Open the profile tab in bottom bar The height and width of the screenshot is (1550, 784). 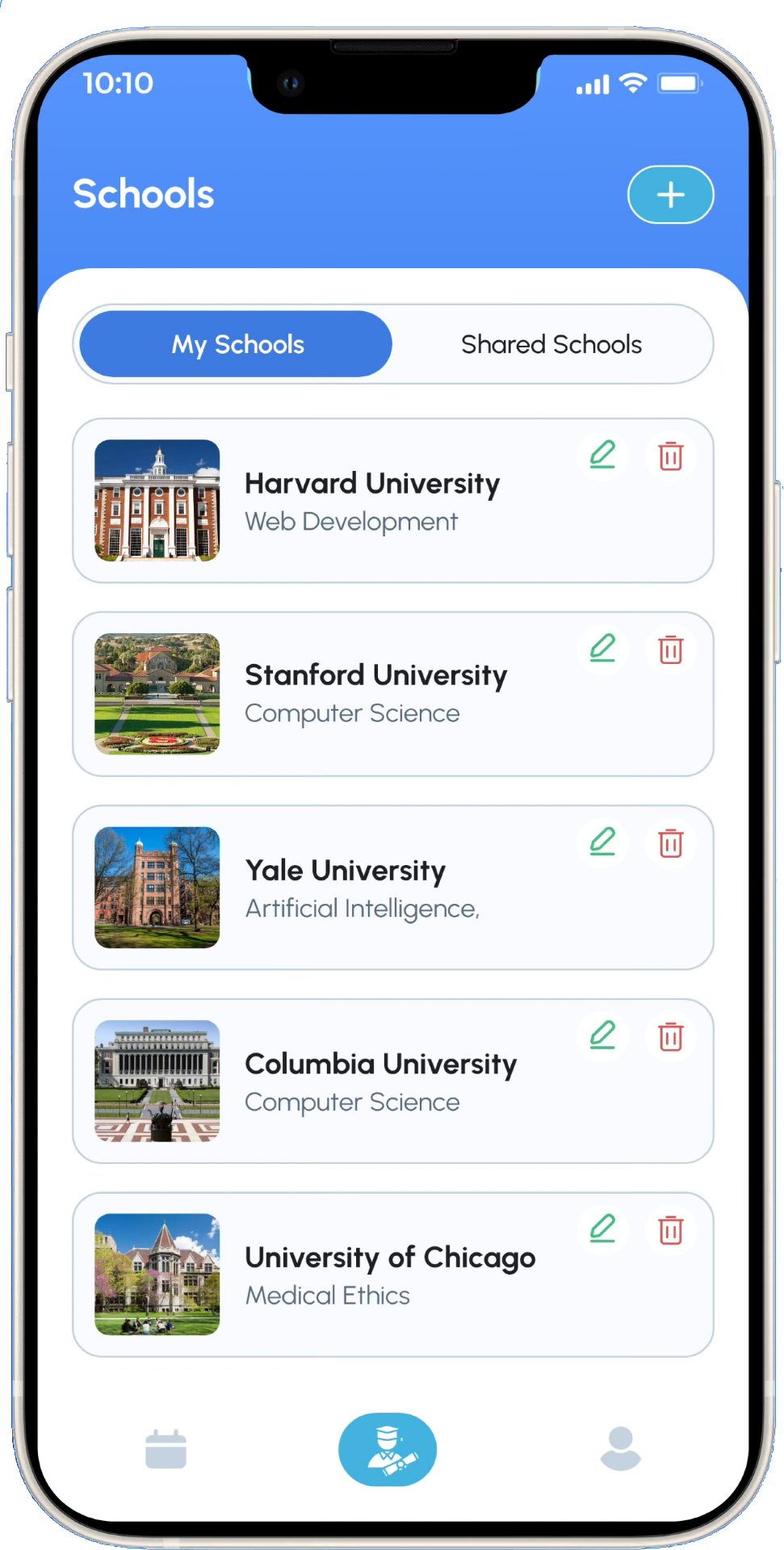[620, 1449]
